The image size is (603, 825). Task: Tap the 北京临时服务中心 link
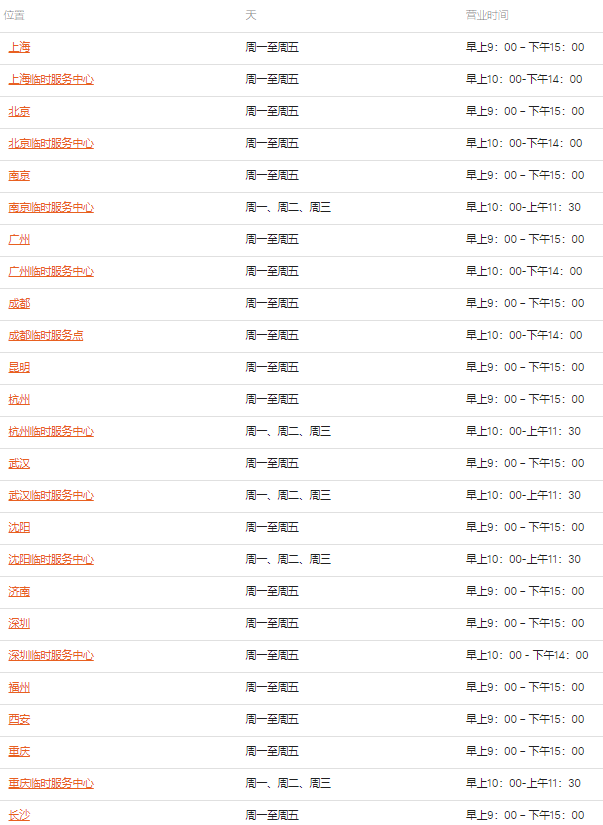coord(51,143)
